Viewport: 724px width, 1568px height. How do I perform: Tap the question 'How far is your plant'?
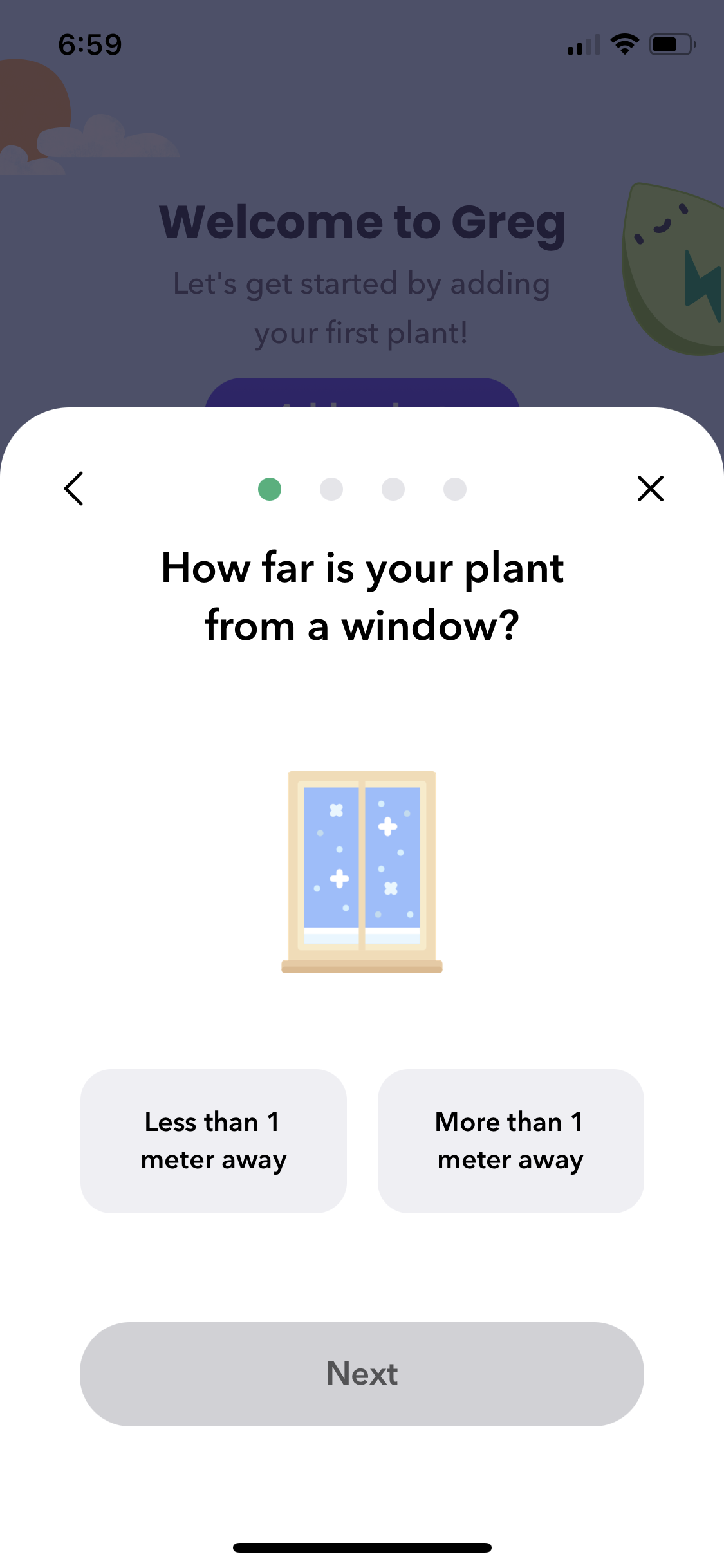click(362, 568)
